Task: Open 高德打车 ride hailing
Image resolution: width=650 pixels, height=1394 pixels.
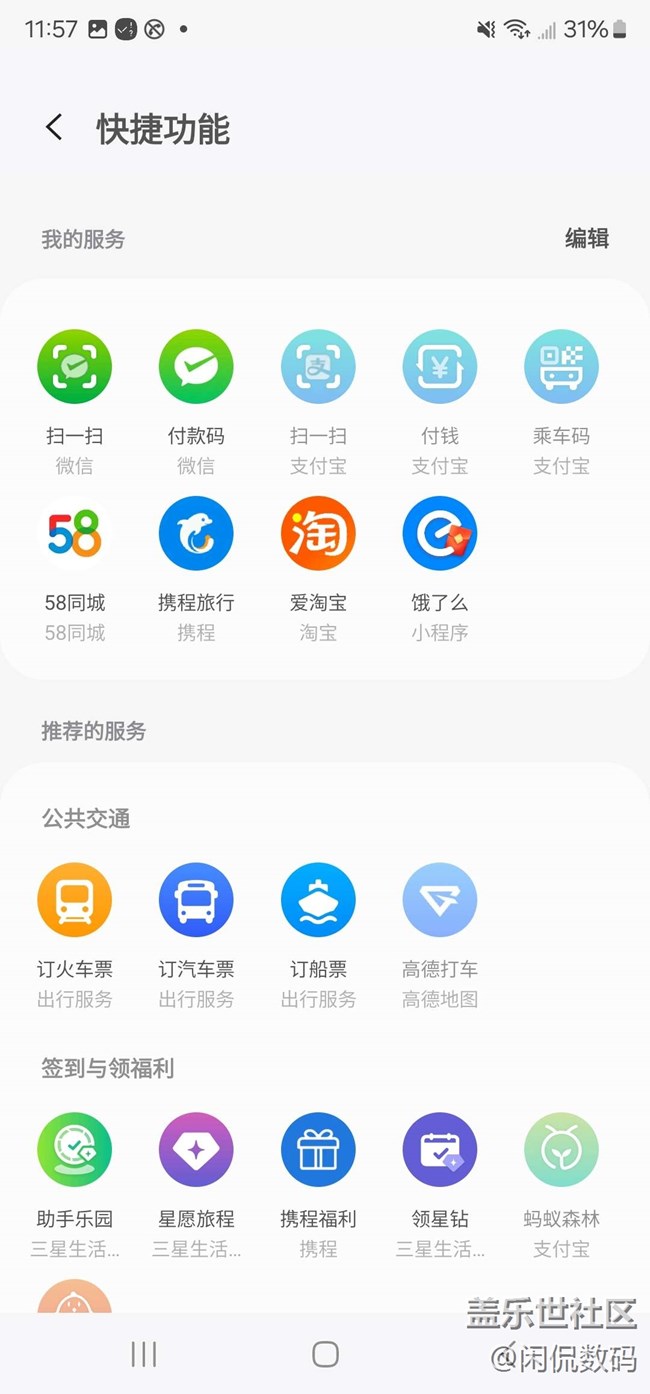Action: (x=440, y=900)
